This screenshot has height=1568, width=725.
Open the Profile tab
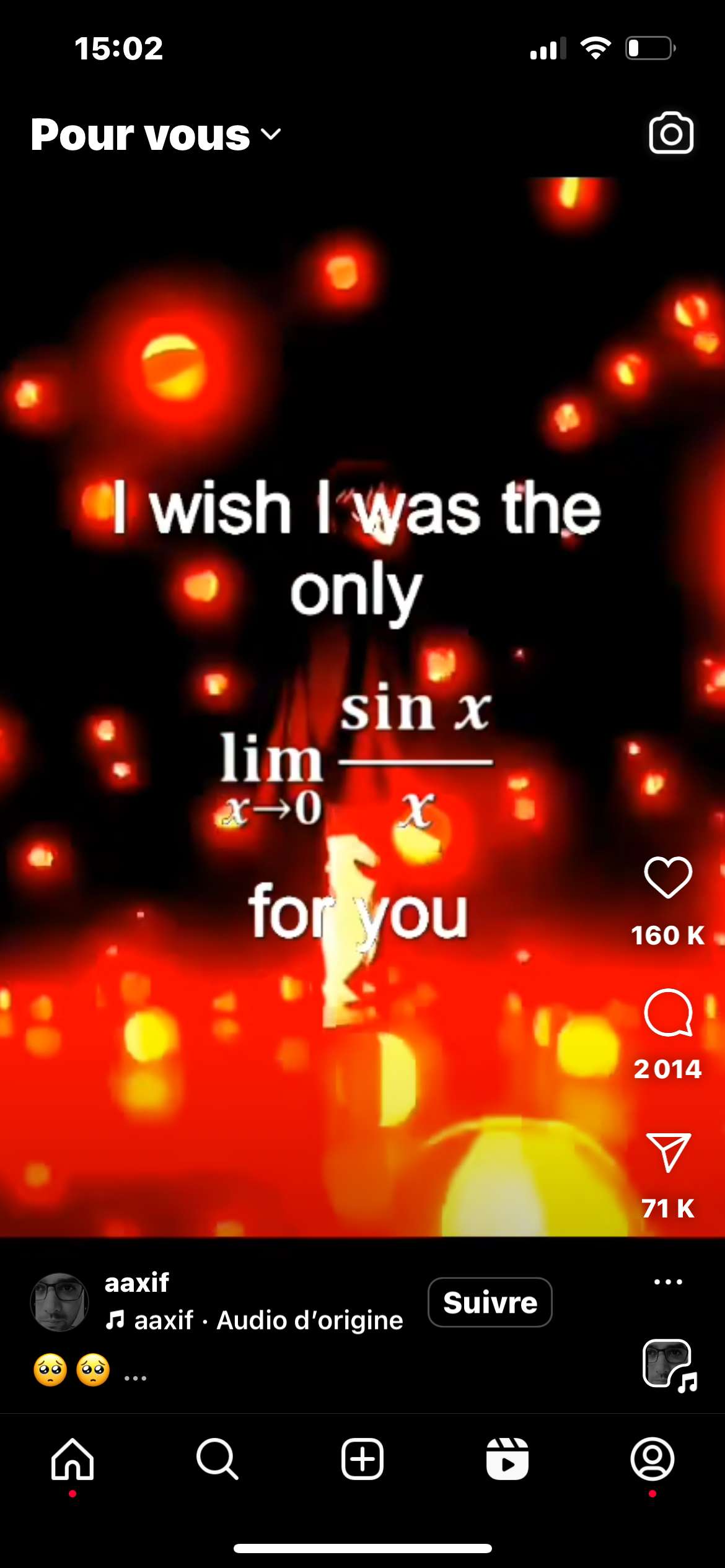coord(652,1459)
